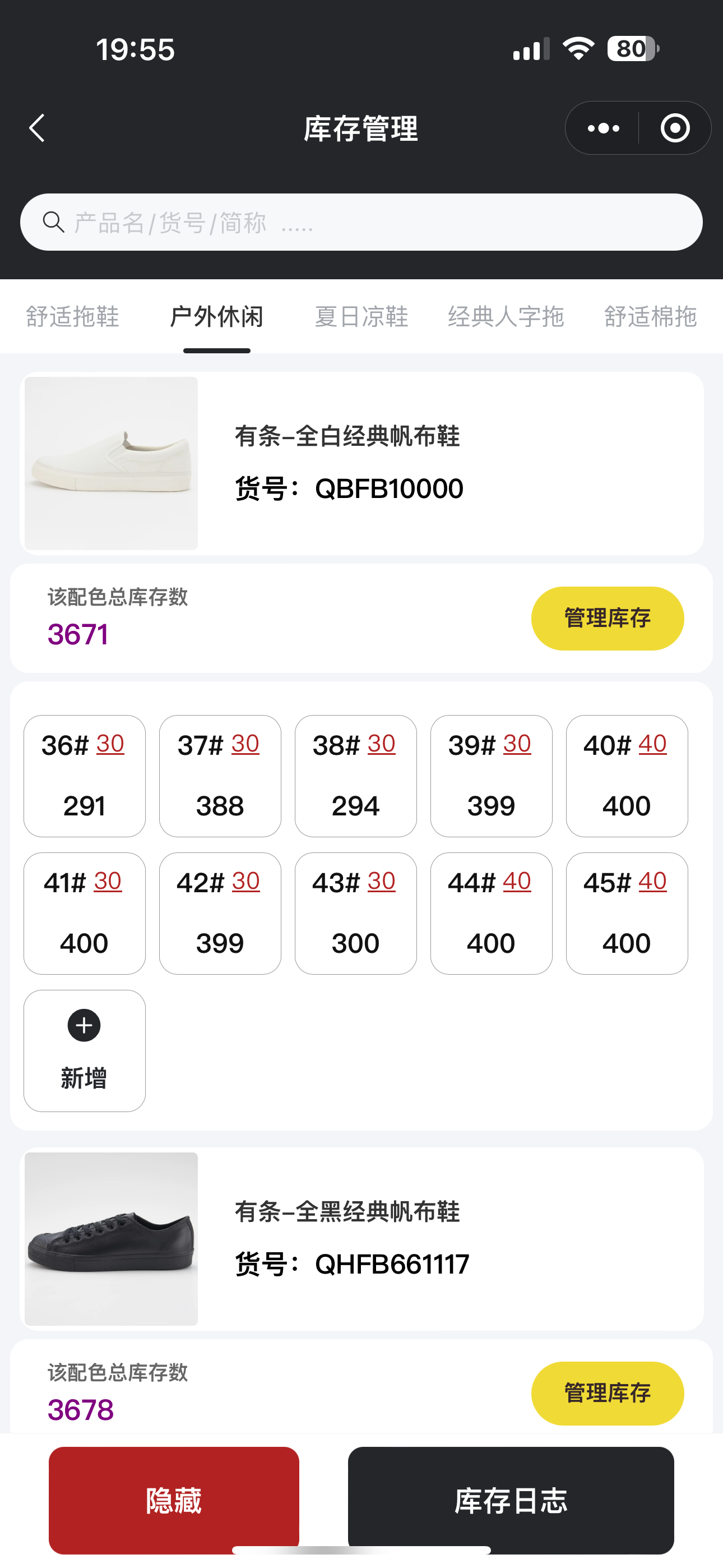Choose the 38# size stock tile
This screenshot has height=1568, width=723.
355,776
